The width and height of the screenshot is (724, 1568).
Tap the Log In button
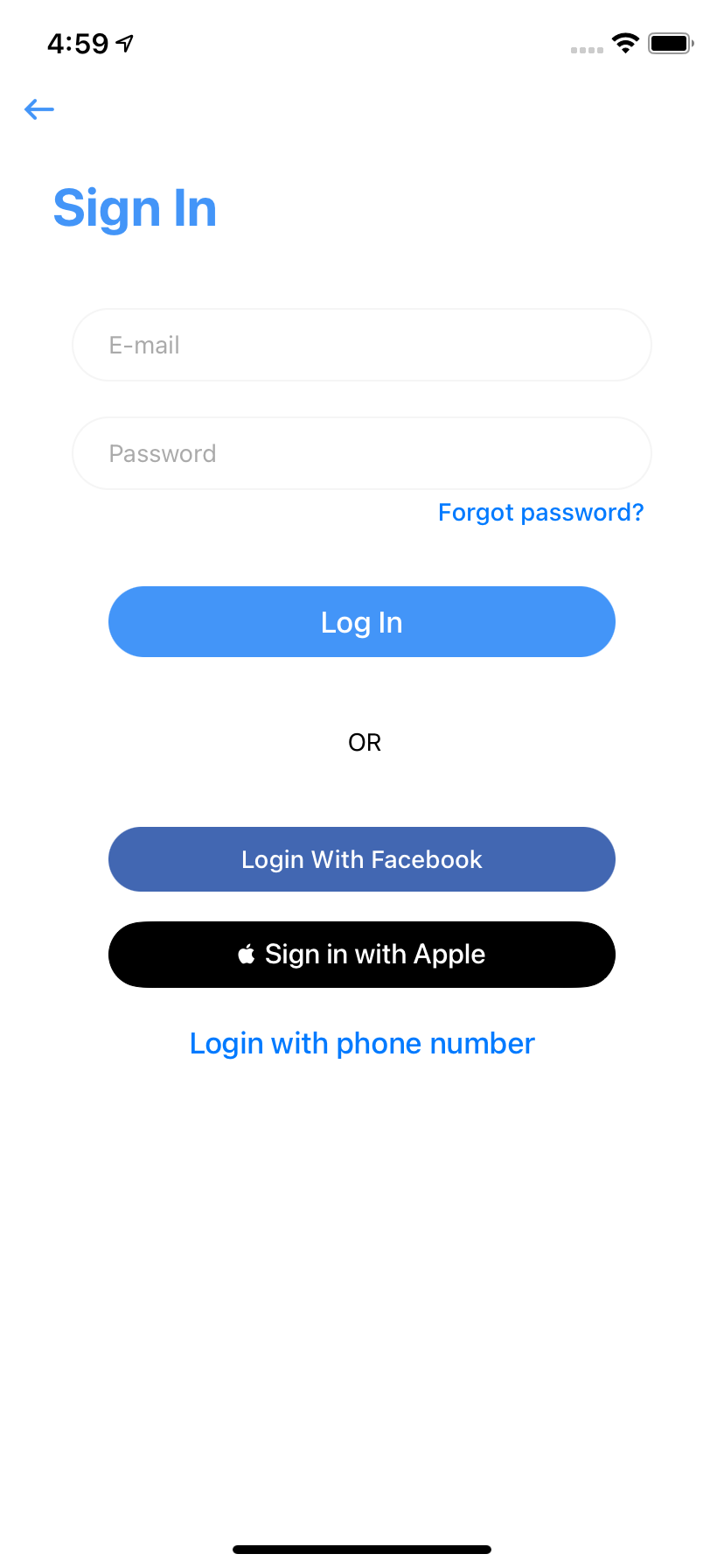point(362,622)
